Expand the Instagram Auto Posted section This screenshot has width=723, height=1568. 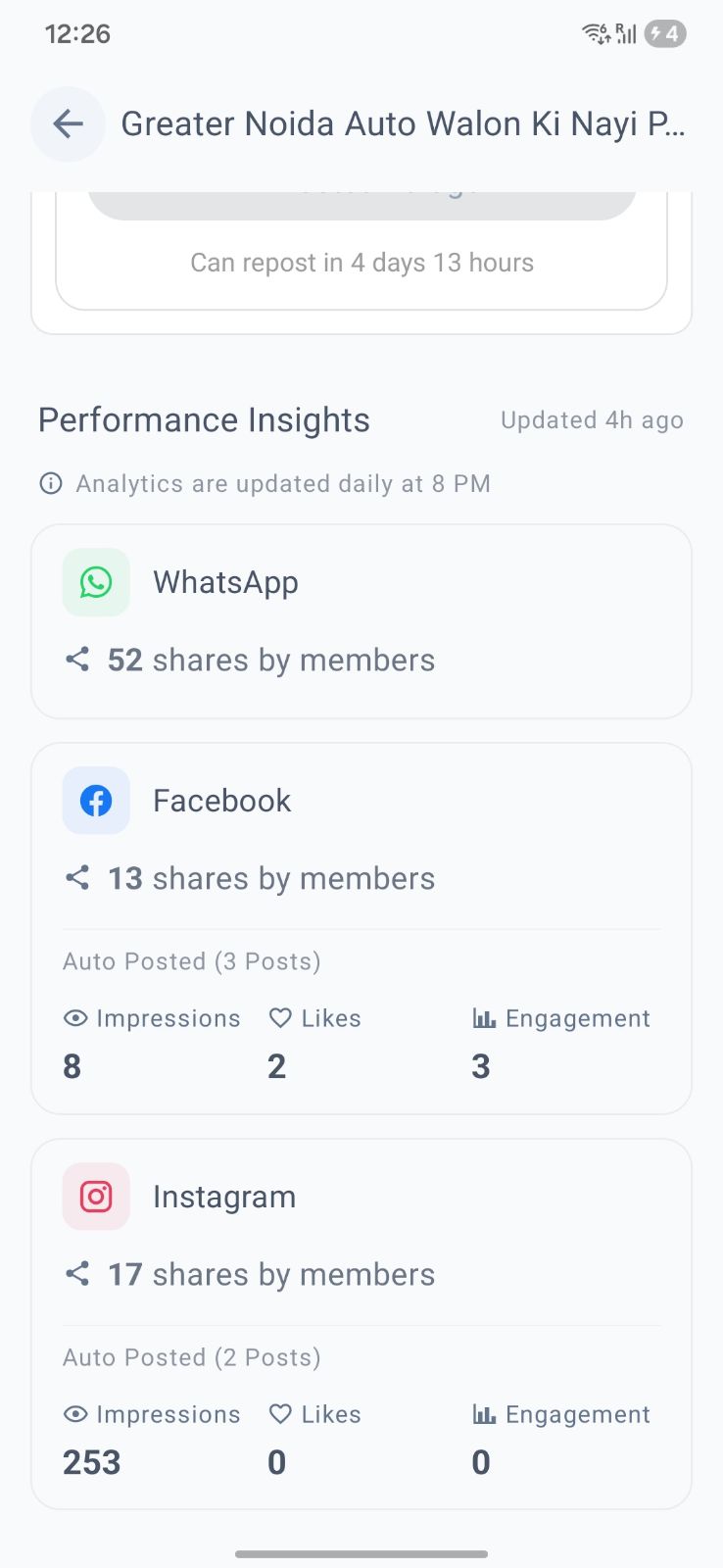[x=192, y=1357]
